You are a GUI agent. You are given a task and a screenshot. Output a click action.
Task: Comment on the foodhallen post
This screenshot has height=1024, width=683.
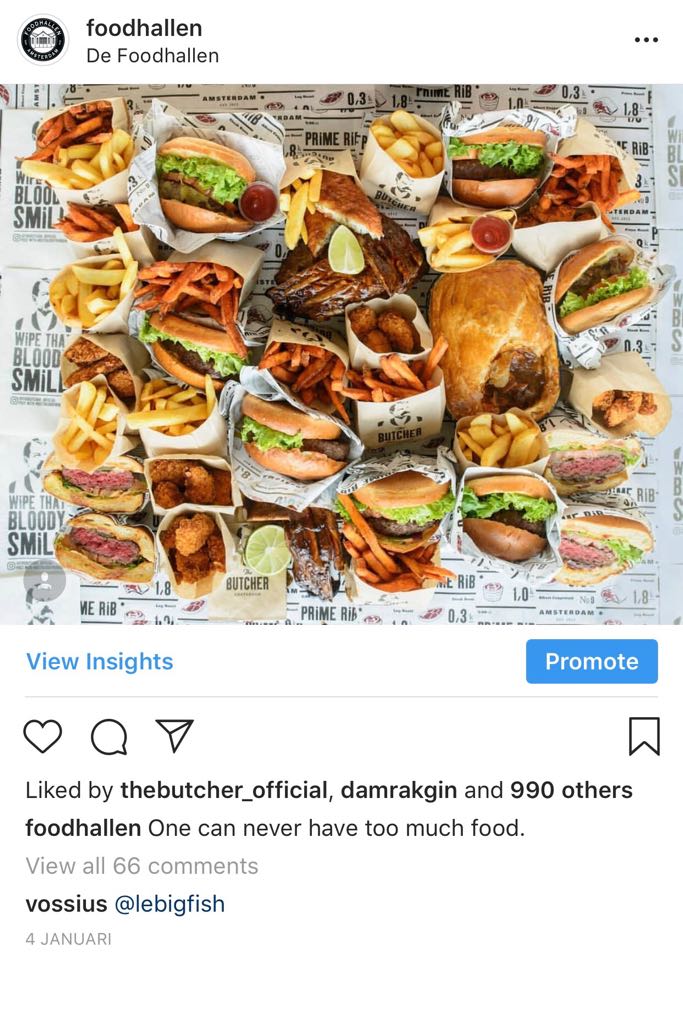coord(109,737)
